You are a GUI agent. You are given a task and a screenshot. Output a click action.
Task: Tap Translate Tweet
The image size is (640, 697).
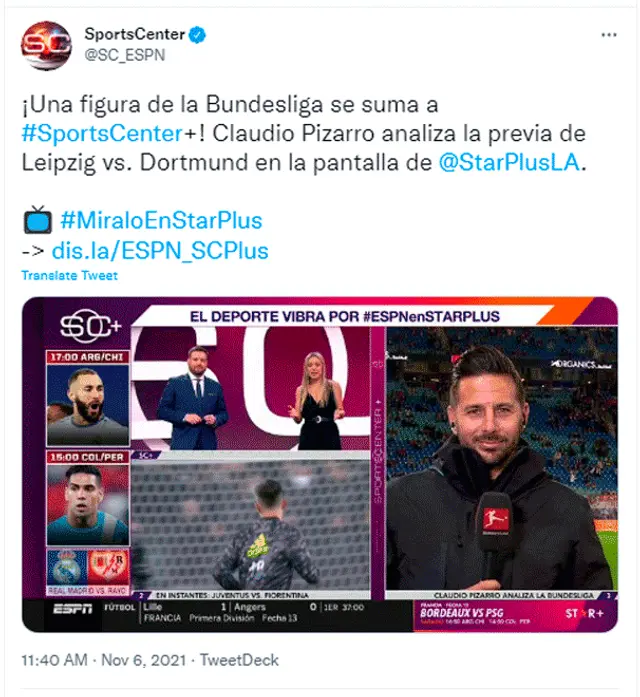point(69,276)
